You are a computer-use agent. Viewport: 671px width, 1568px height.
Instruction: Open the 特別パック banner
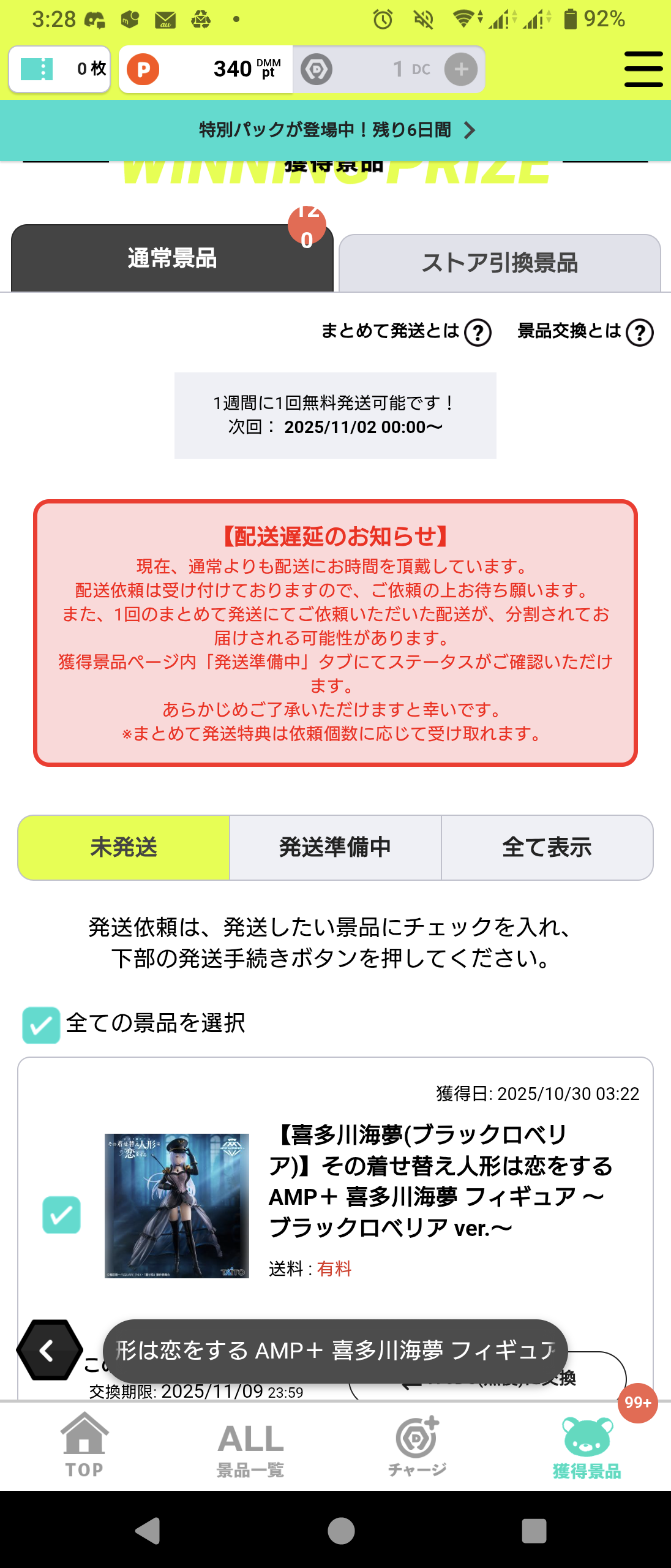coord(335,130)
